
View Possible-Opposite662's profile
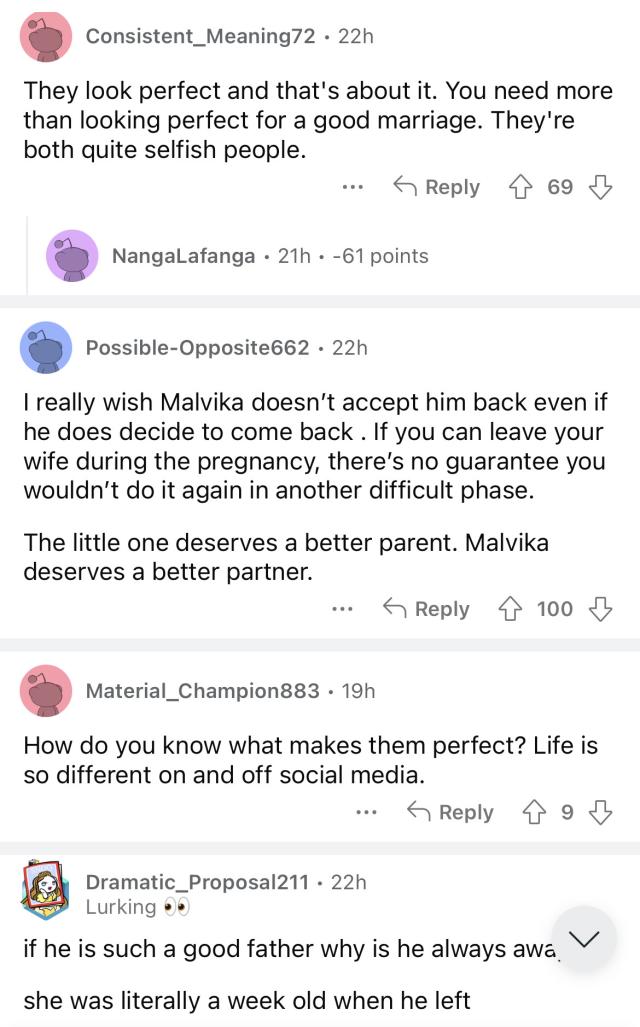(x=197, y=348)
